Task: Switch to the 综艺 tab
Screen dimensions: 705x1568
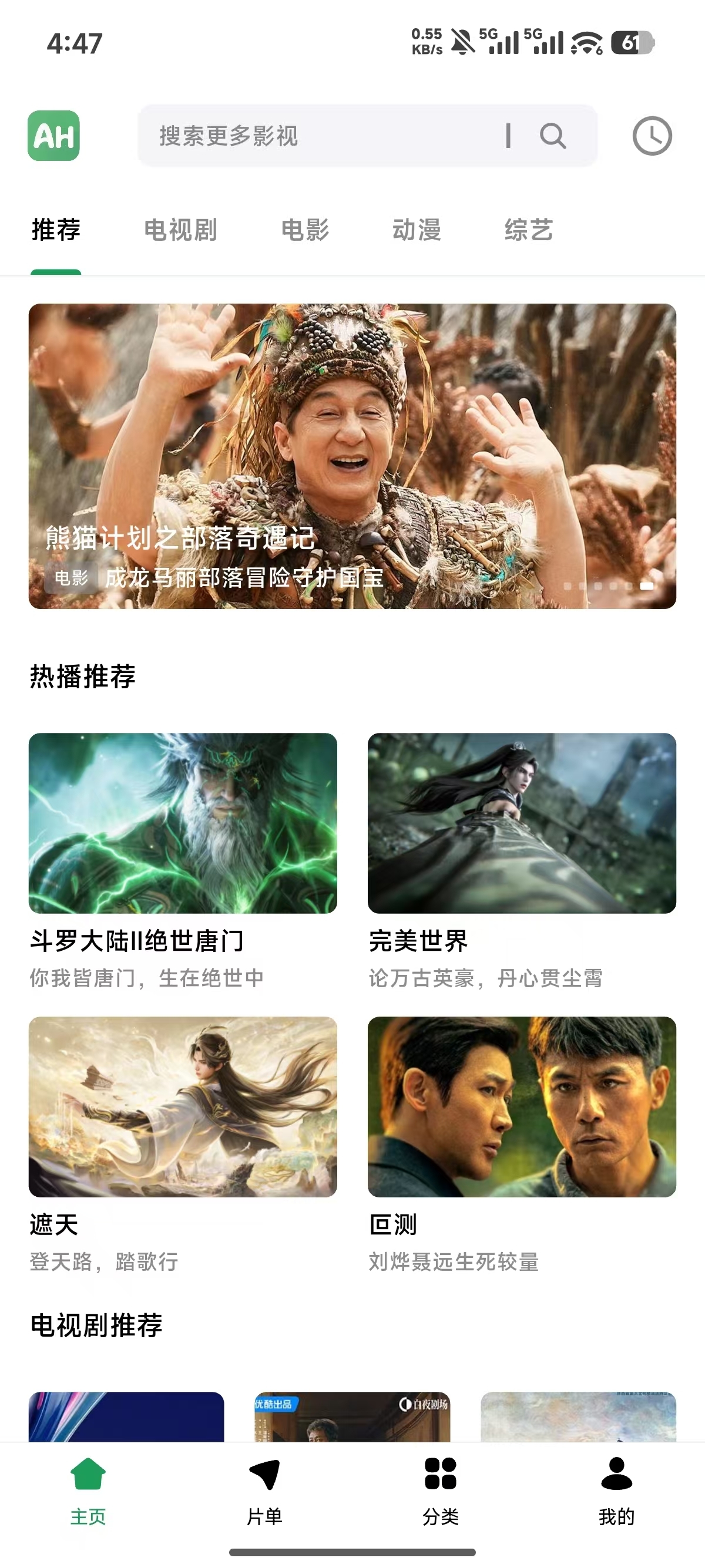Action: point(528,230)
